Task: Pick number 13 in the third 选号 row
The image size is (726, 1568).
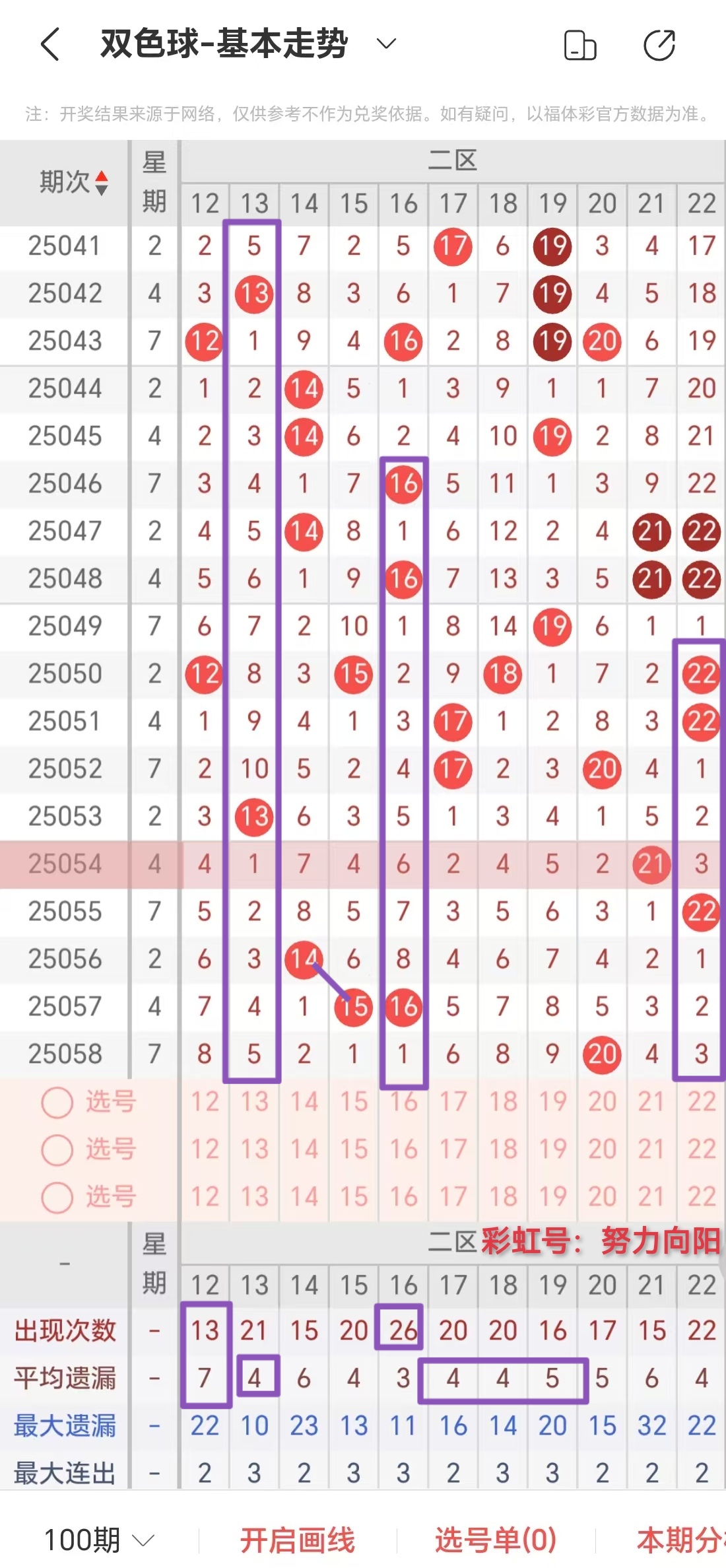Action: point(254,1197)
